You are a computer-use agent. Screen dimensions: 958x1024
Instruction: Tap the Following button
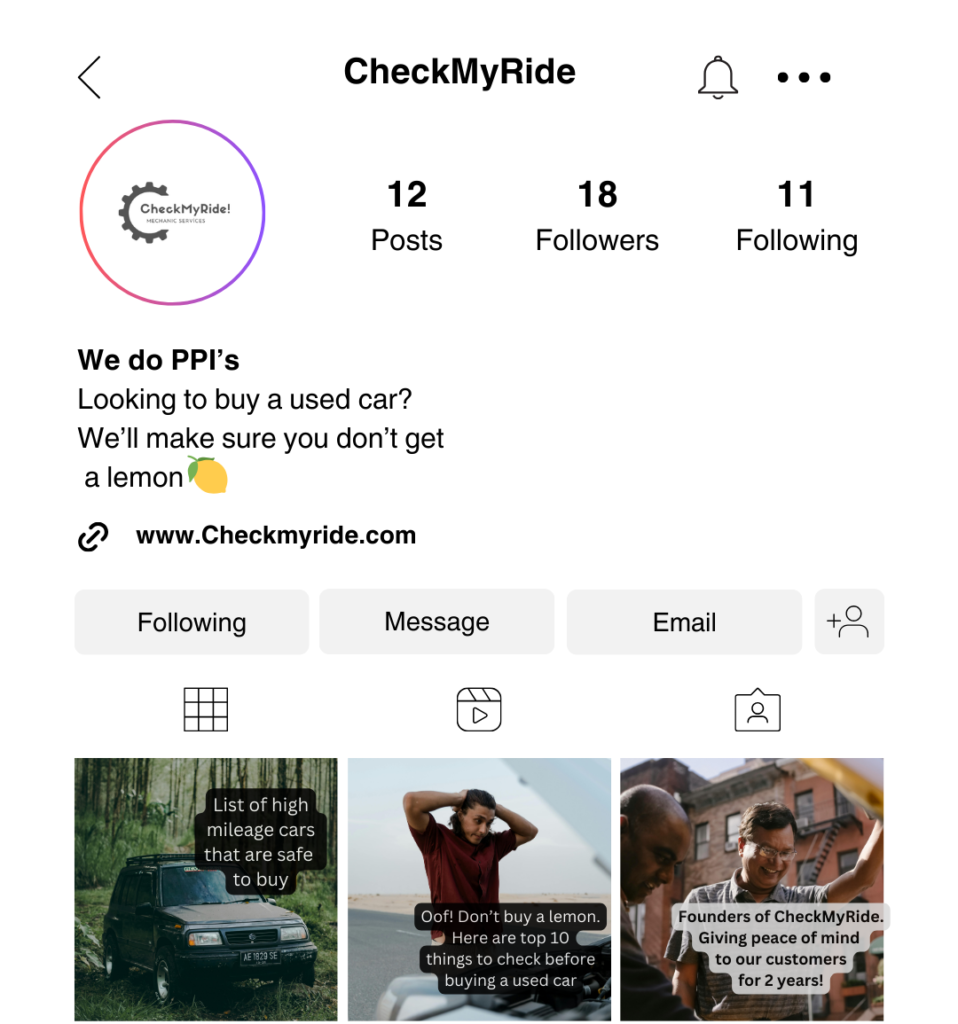[192, 622]
